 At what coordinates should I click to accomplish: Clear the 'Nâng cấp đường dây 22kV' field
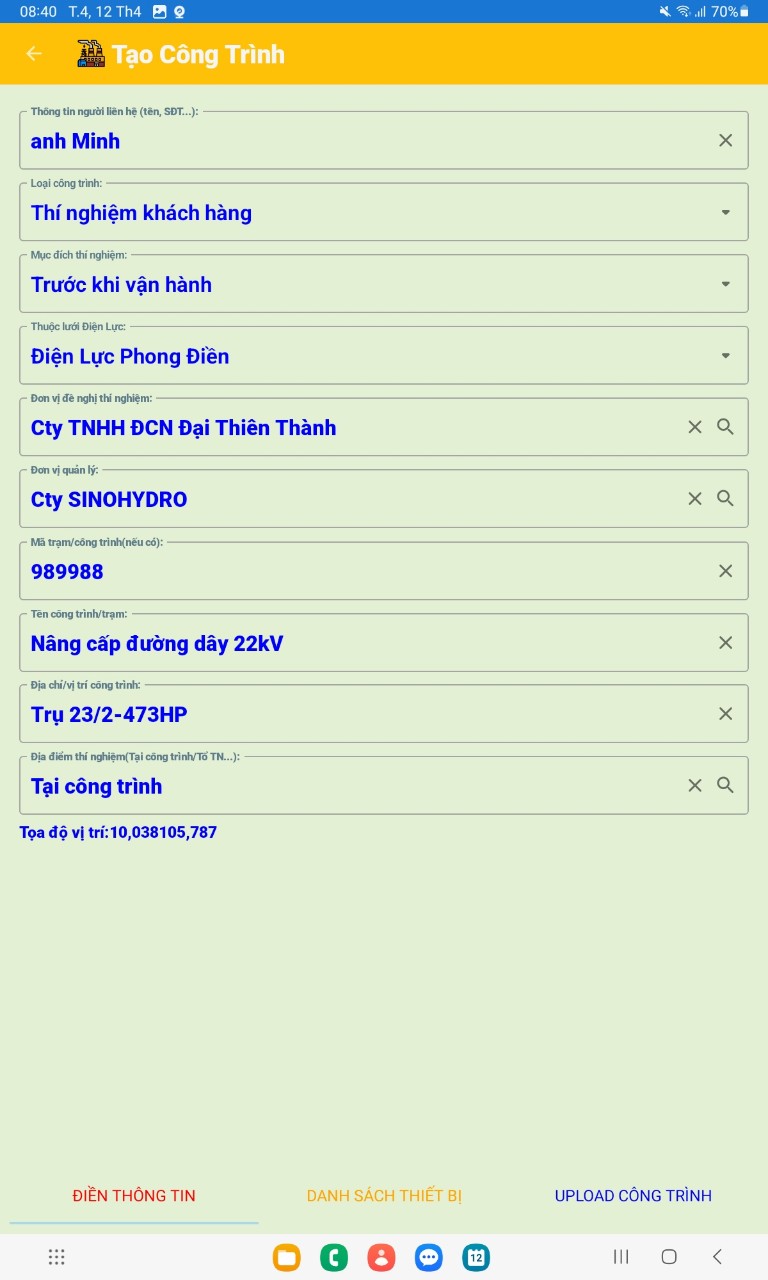pyautogui.click(x=726, y=643)
